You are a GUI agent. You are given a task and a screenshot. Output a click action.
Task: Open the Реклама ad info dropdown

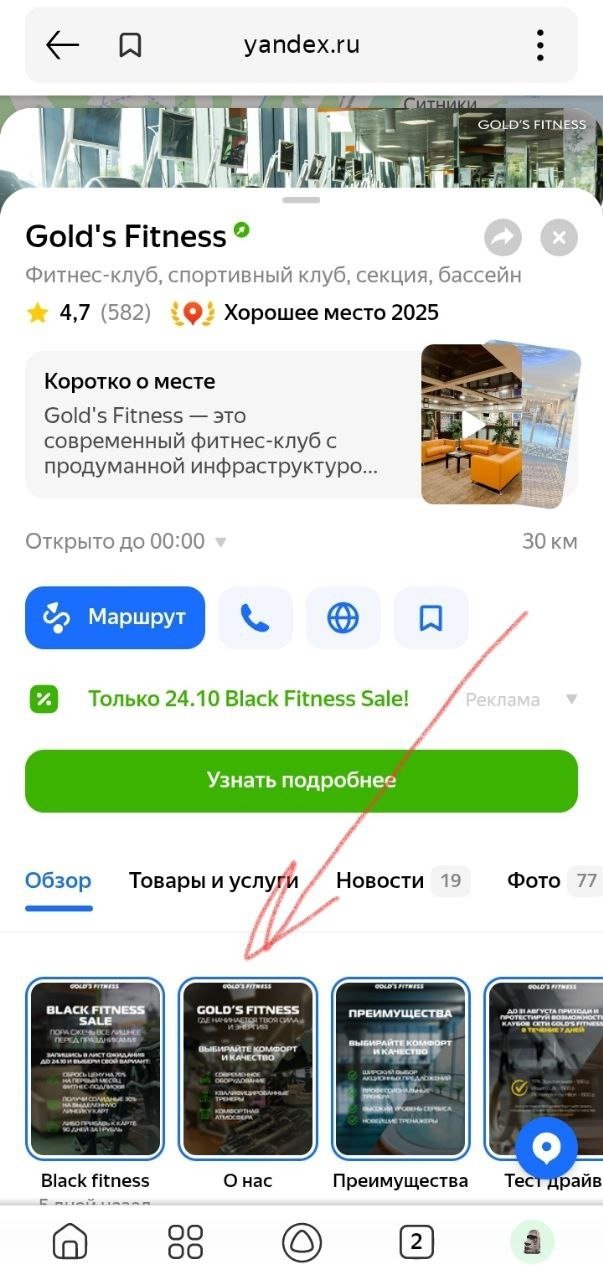tap(571, 699)
